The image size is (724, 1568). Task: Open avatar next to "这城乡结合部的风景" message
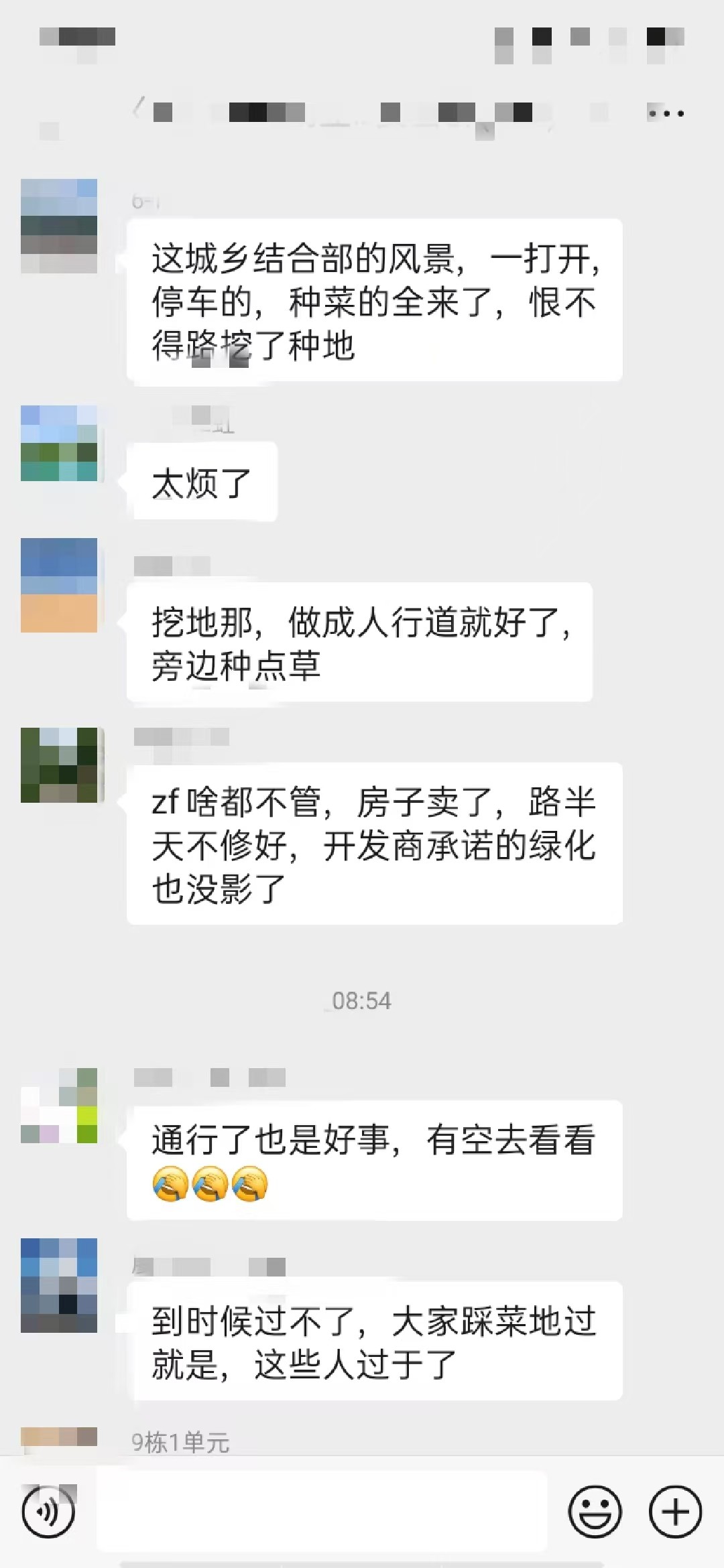59,226
